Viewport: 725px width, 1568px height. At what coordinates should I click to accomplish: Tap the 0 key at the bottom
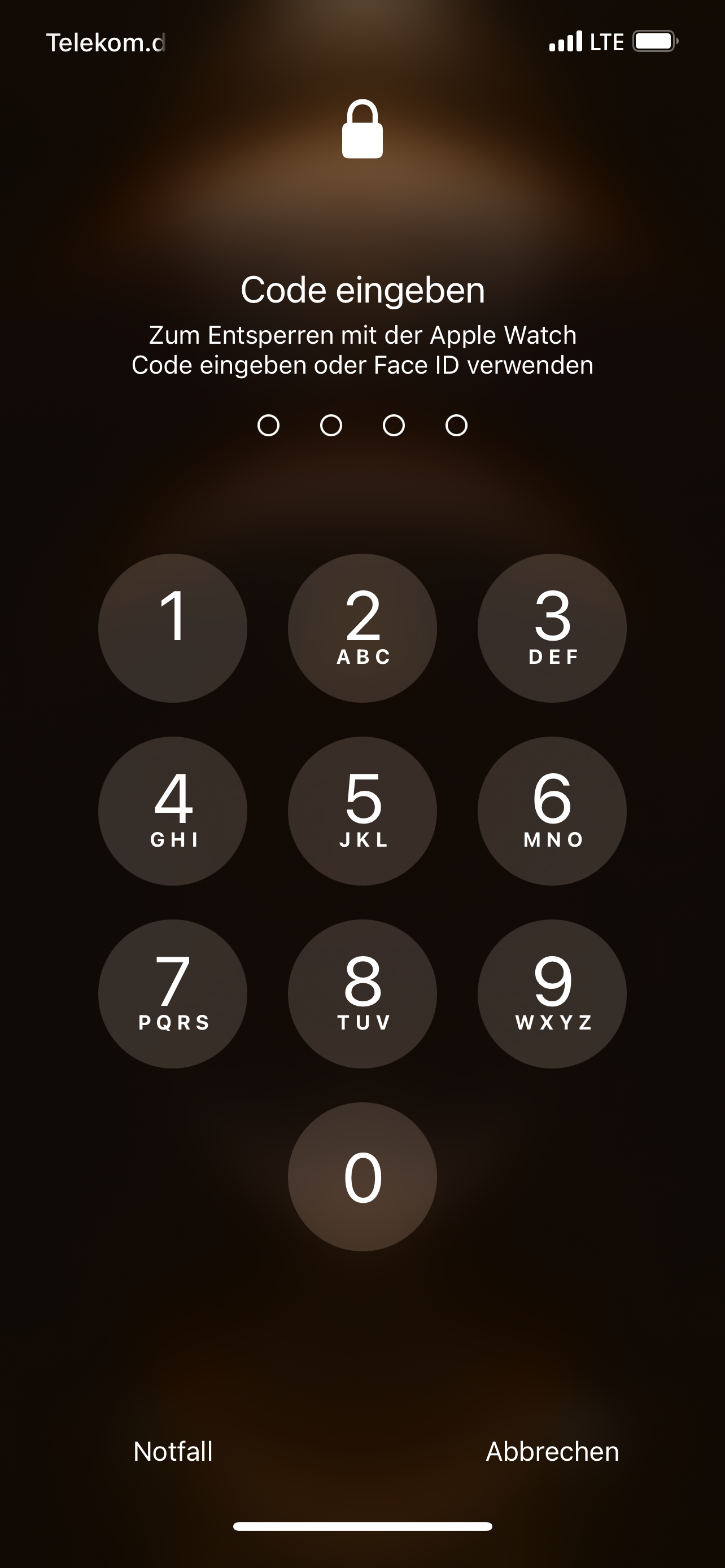(362, 1176)
